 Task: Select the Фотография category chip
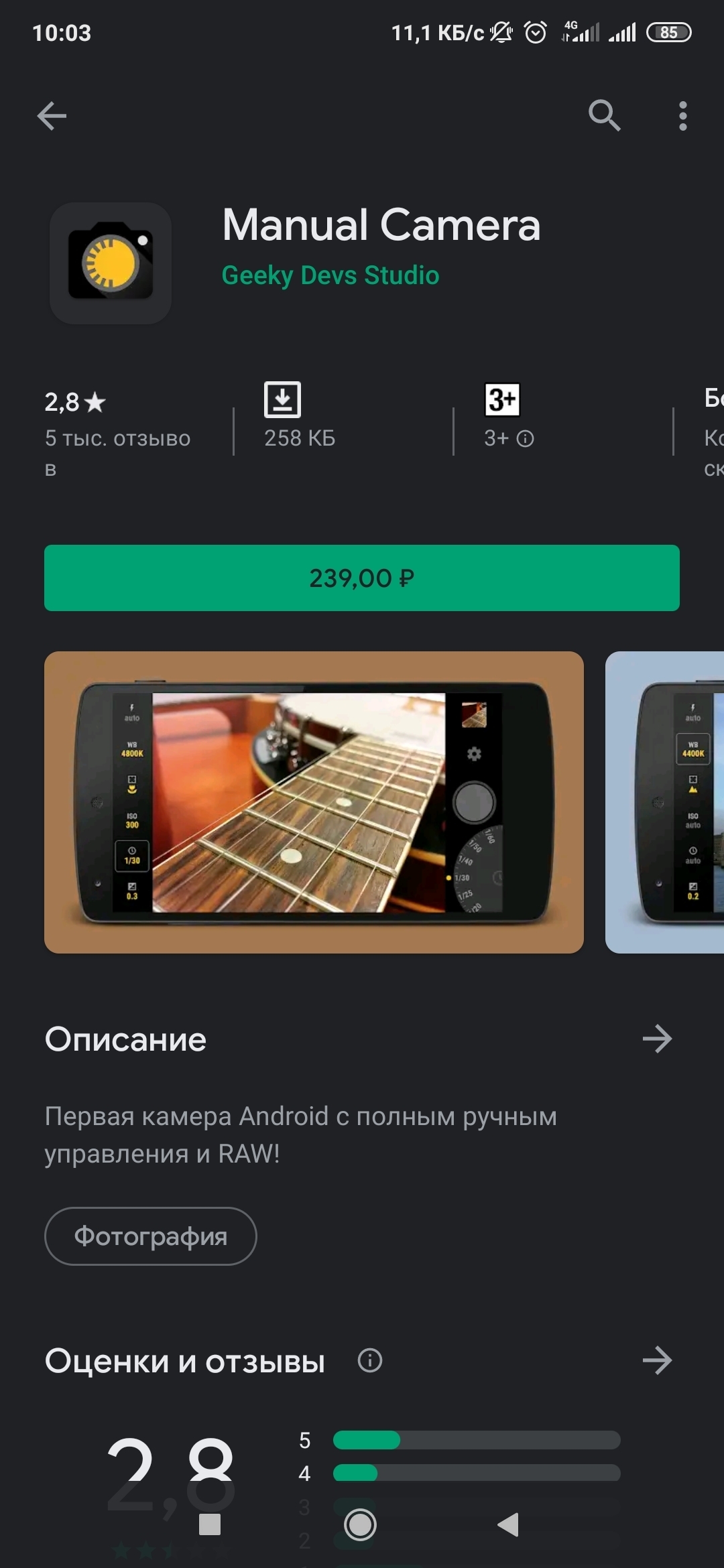coord(151,1236)
